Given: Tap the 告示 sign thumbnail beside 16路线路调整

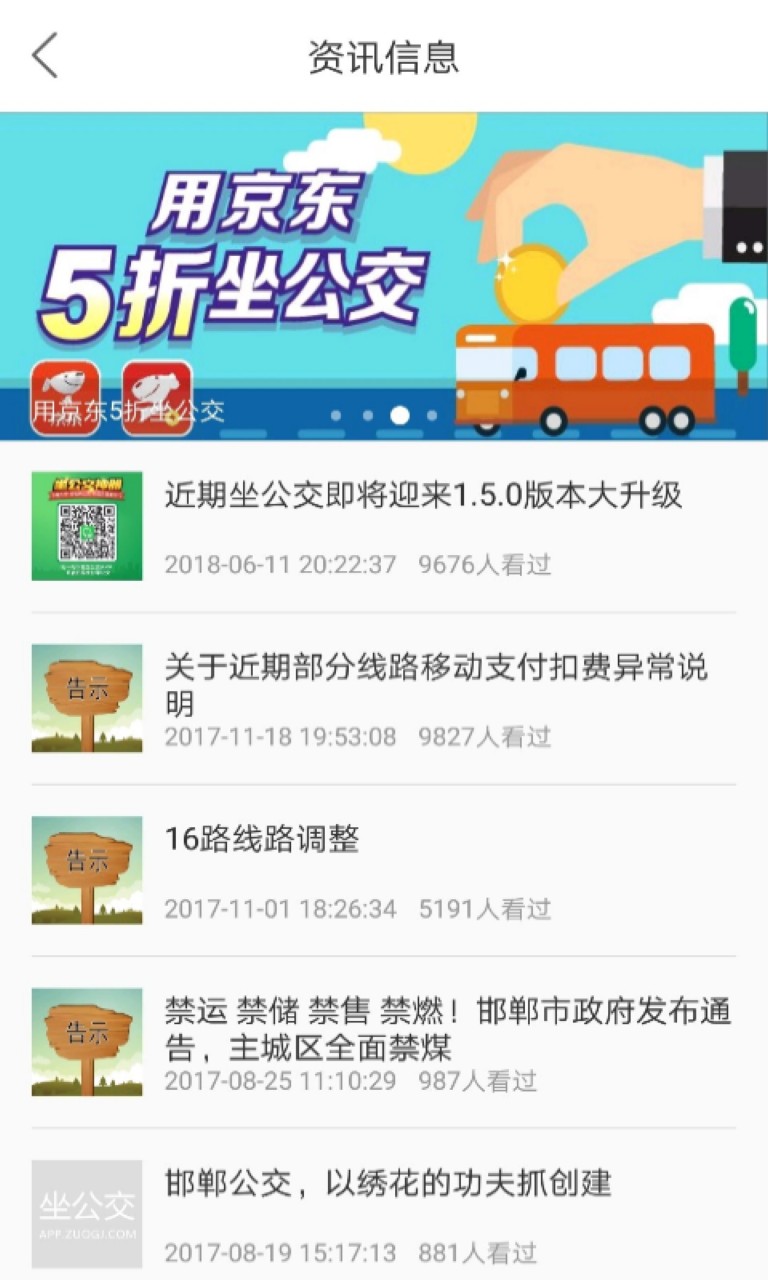Looking at the screenshot, I should coord(86,869).
